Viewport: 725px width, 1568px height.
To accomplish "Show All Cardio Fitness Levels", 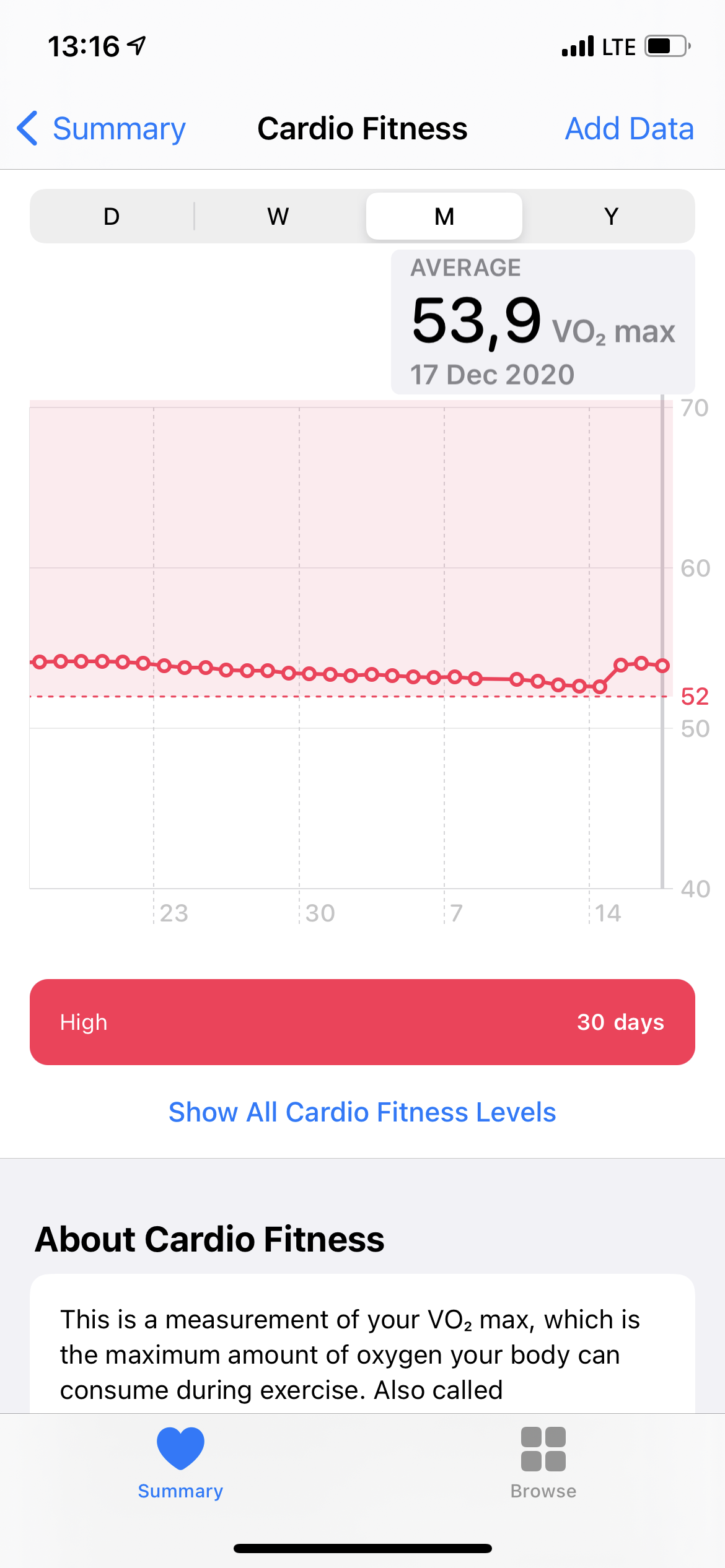I will tap(362, 1112).
